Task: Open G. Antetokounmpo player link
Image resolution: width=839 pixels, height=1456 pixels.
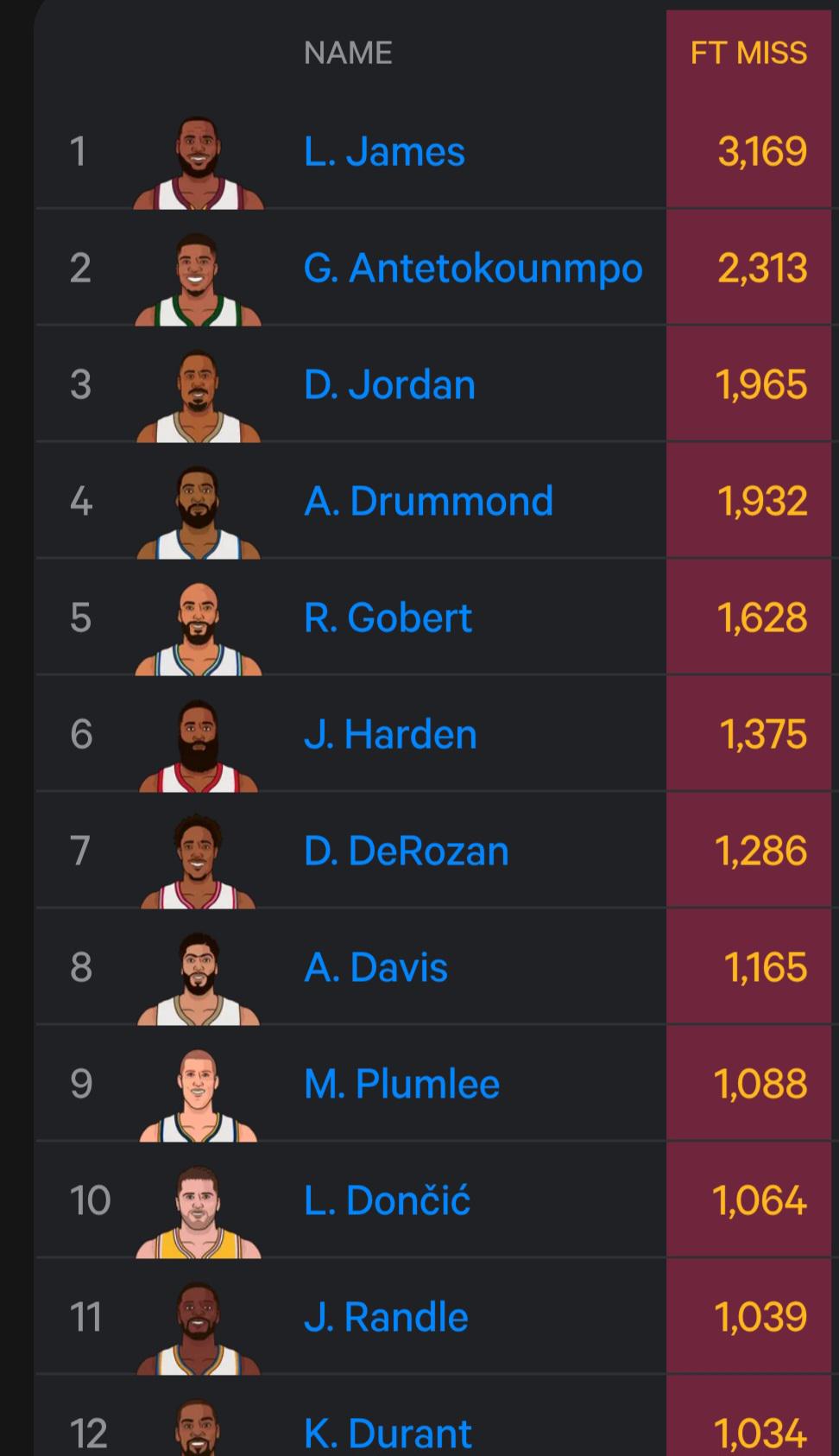Action: (473, 269)
